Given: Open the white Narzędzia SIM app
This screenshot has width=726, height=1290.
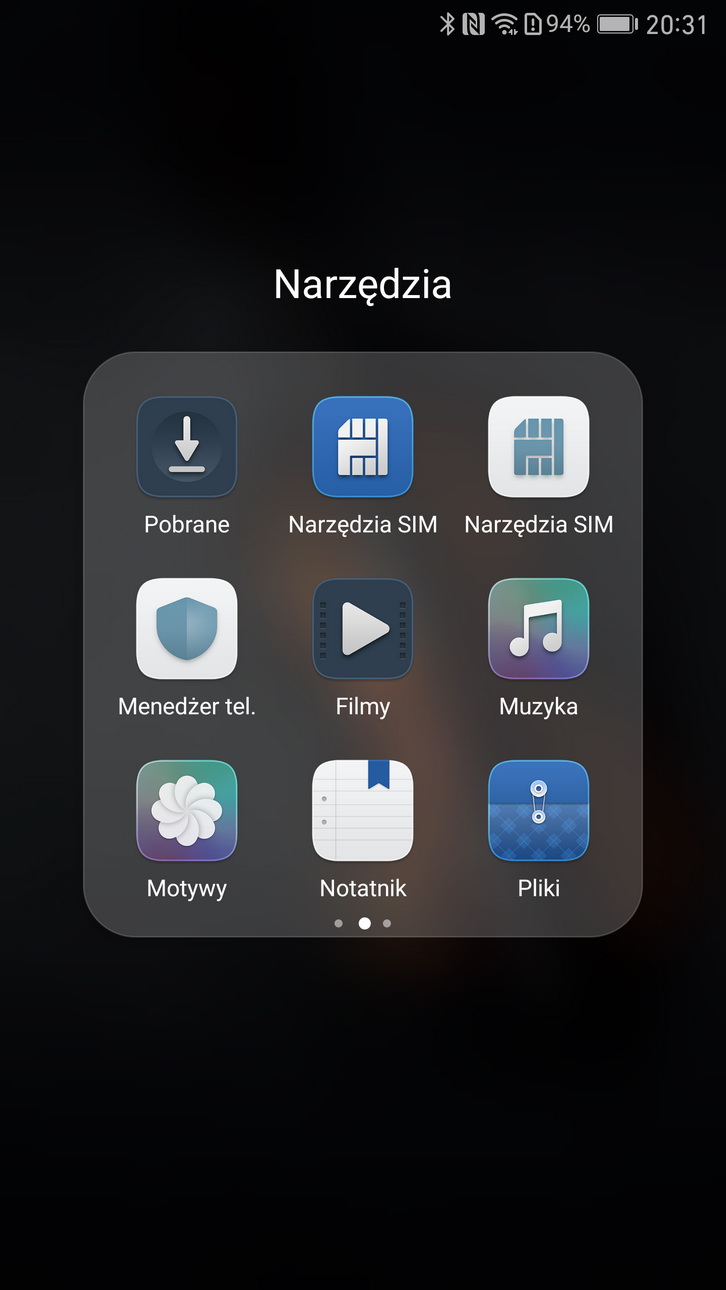Looking at the screenshot, I should (539, 447).
